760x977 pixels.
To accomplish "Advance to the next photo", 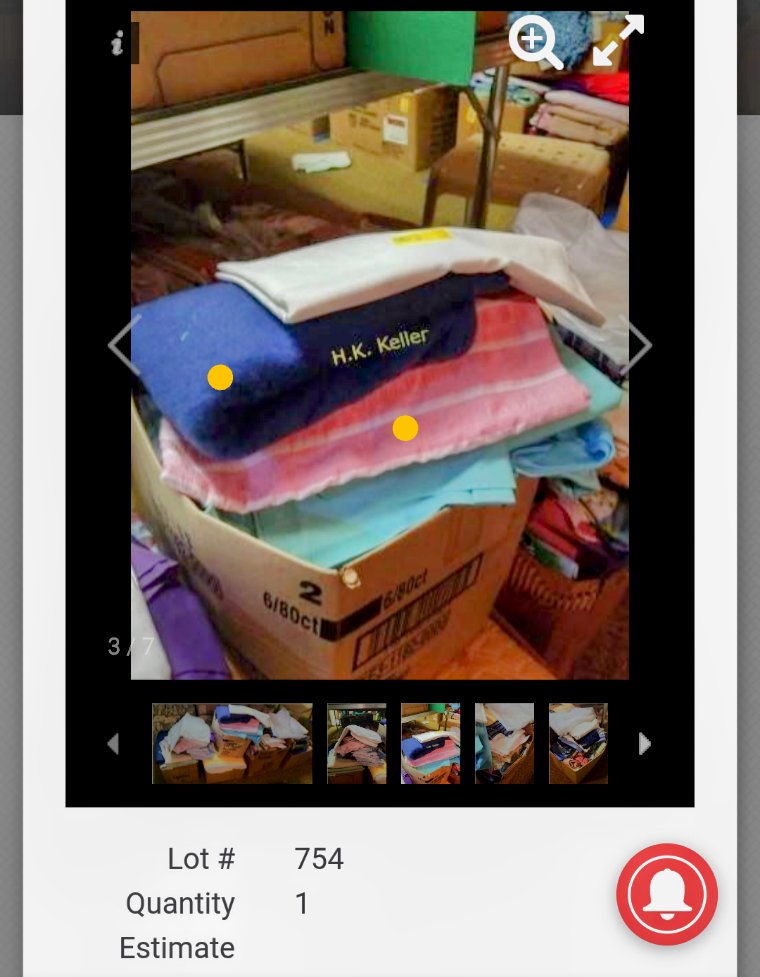I will (635, 345).
